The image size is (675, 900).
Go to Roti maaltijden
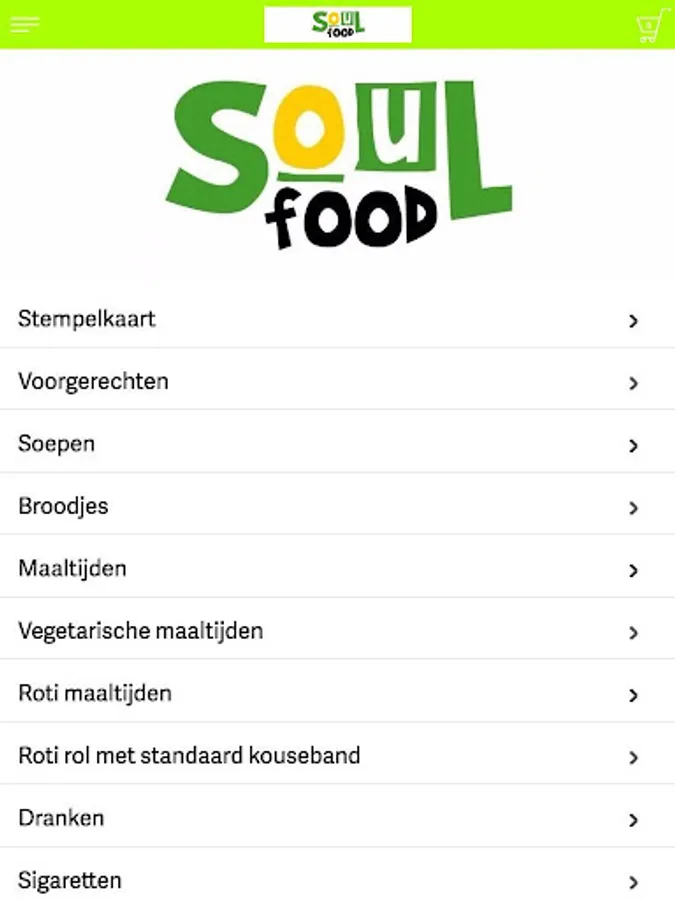[x=337, y=694]
